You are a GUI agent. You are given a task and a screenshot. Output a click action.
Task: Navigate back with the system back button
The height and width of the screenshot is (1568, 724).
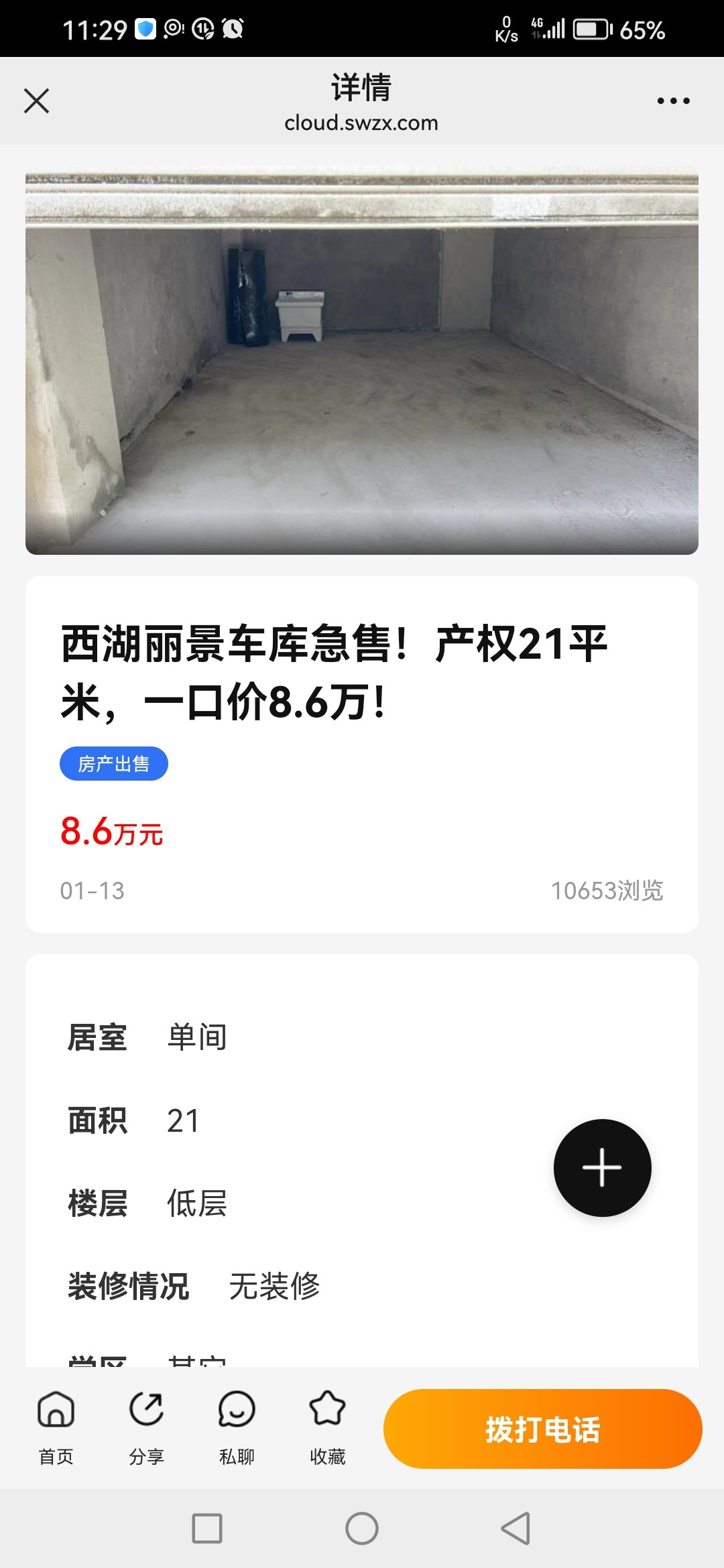tap(516, 1528)
